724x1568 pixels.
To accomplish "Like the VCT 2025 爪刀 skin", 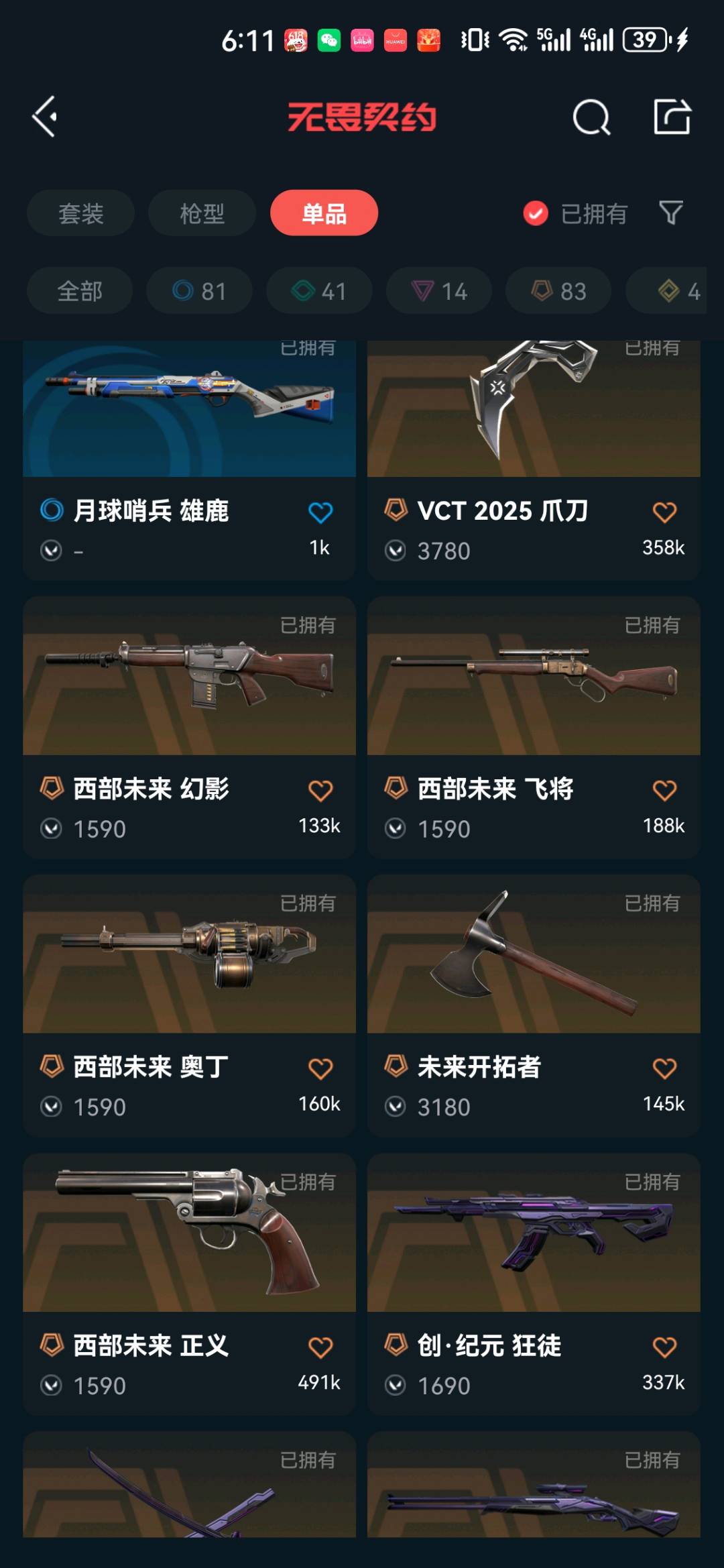I will coord(664,512).
